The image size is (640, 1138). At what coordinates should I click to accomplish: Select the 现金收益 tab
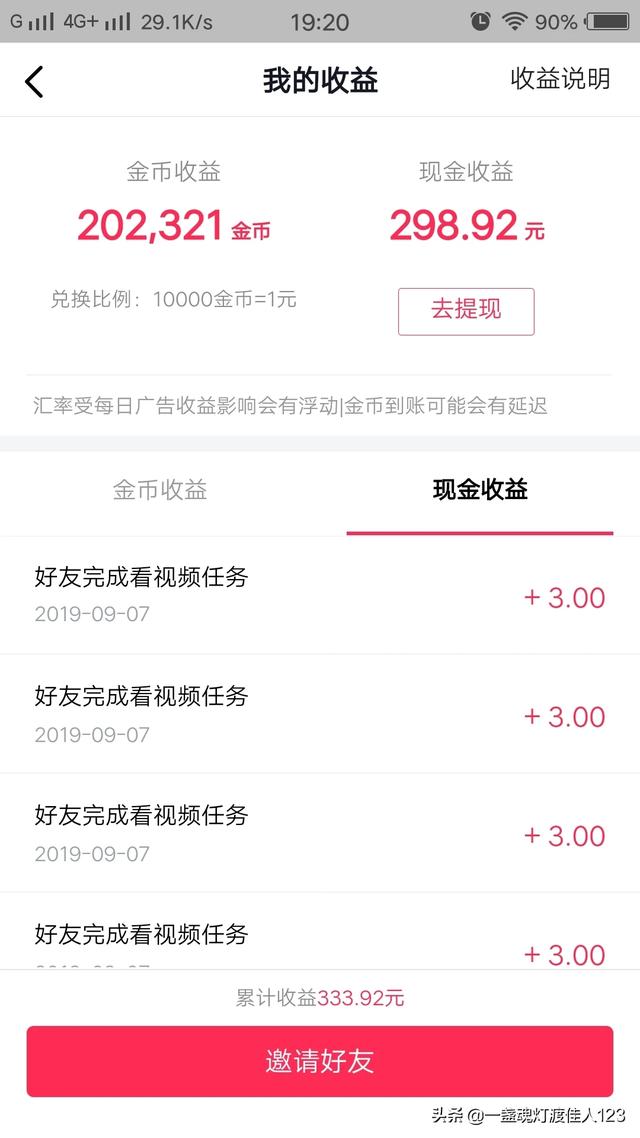click(480, 490)
